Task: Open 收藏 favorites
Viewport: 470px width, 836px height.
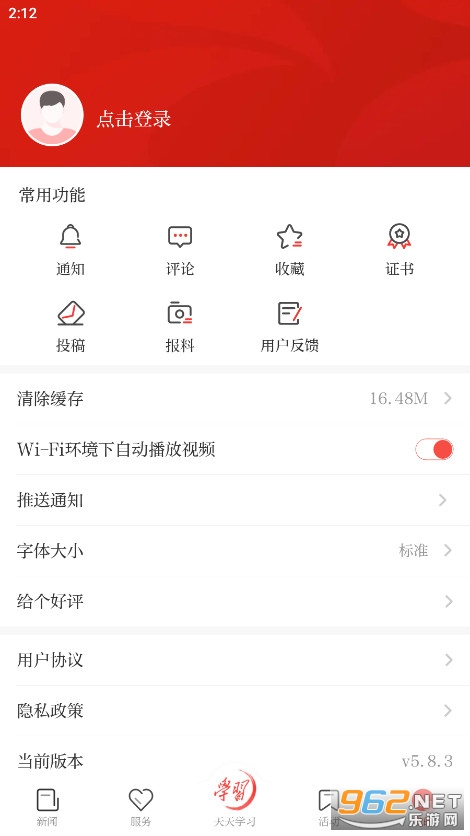Action: [289, 250]
